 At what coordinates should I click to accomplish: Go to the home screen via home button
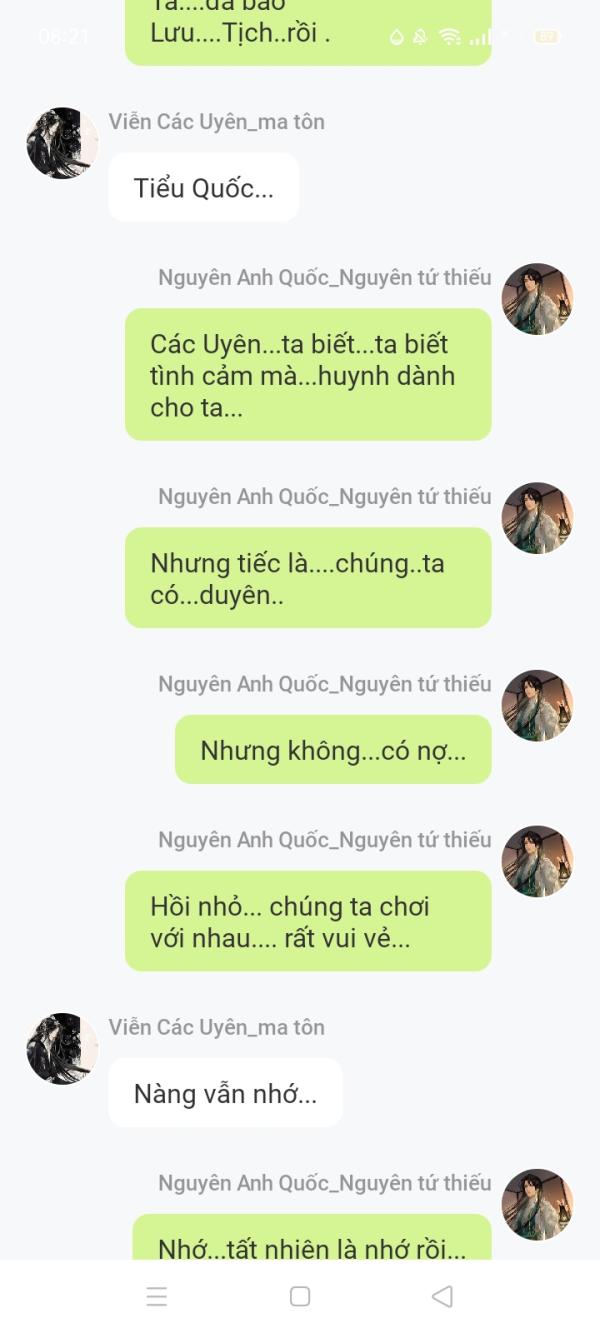300,1296
